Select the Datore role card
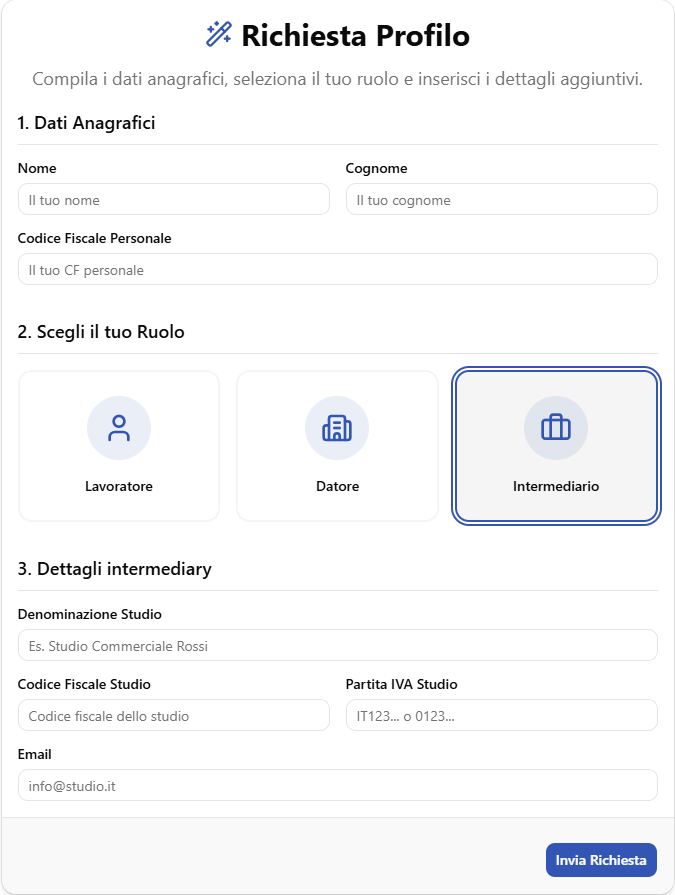675x895 pixels. pyautogui.click(x=337, y=446)
